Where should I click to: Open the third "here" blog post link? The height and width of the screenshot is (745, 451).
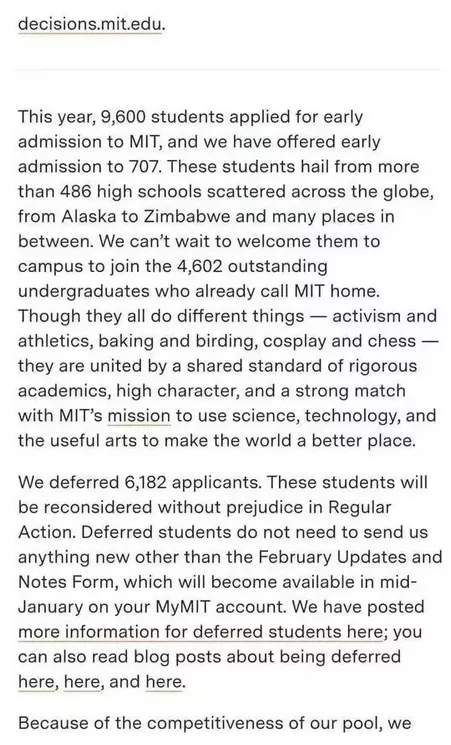(x=163, y=682)
